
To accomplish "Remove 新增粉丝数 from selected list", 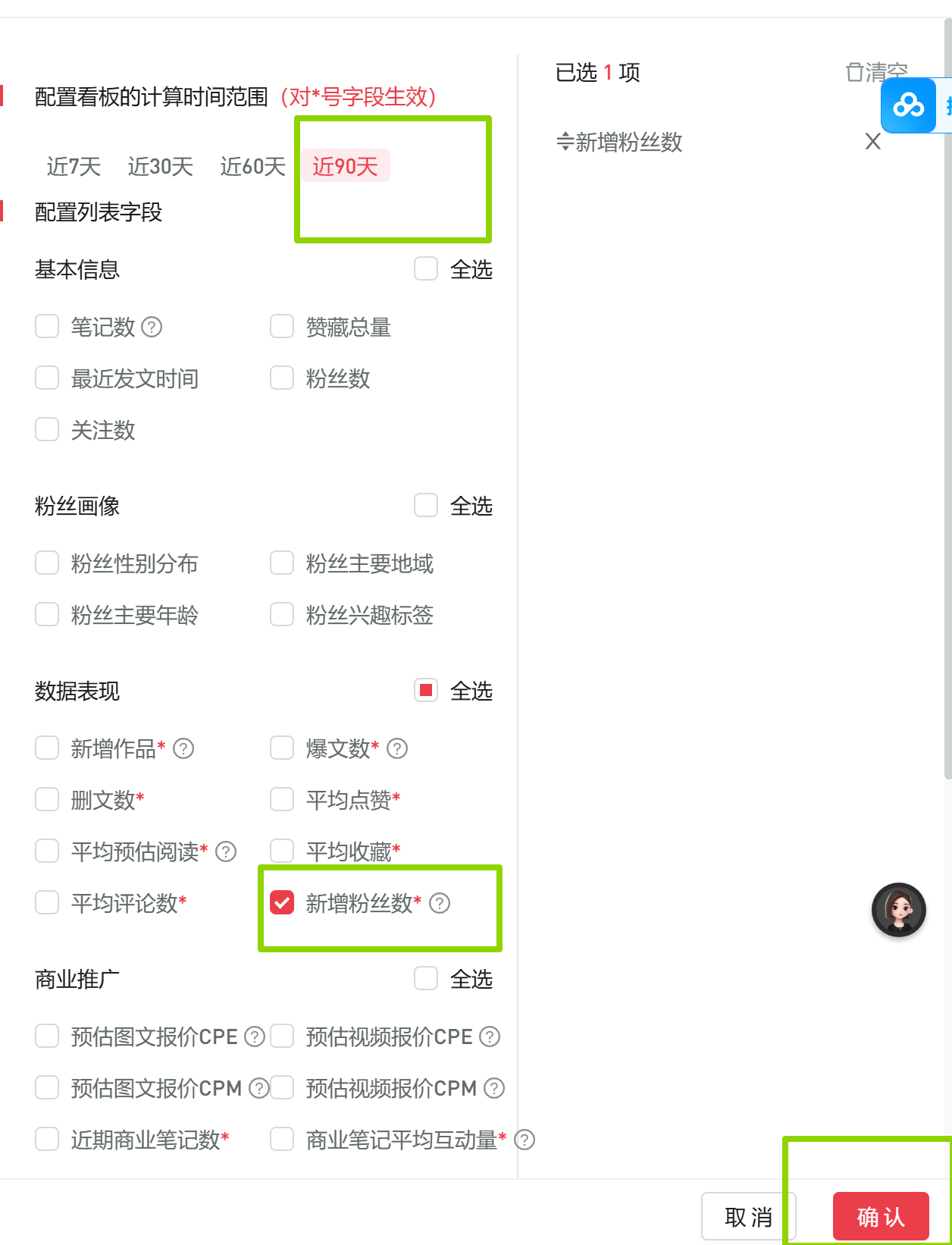I will 872,142.
